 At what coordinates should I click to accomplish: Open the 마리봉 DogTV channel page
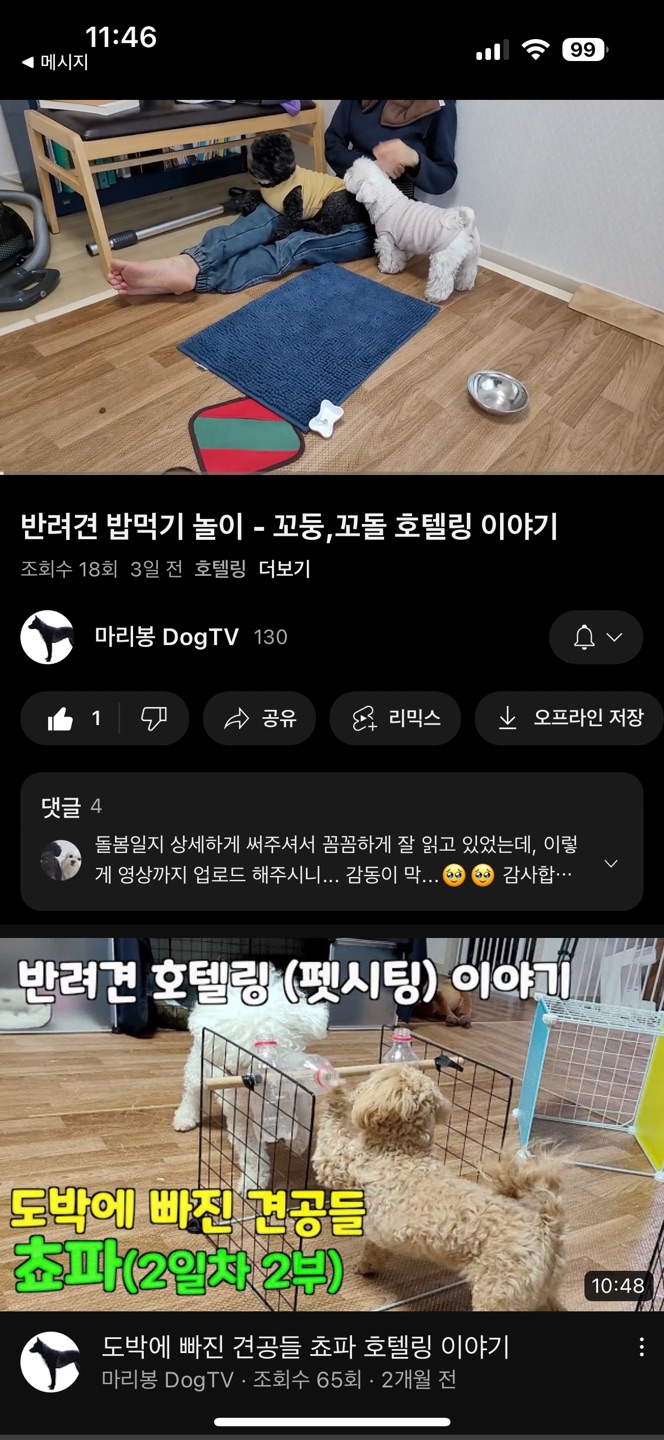coord(166,637)
